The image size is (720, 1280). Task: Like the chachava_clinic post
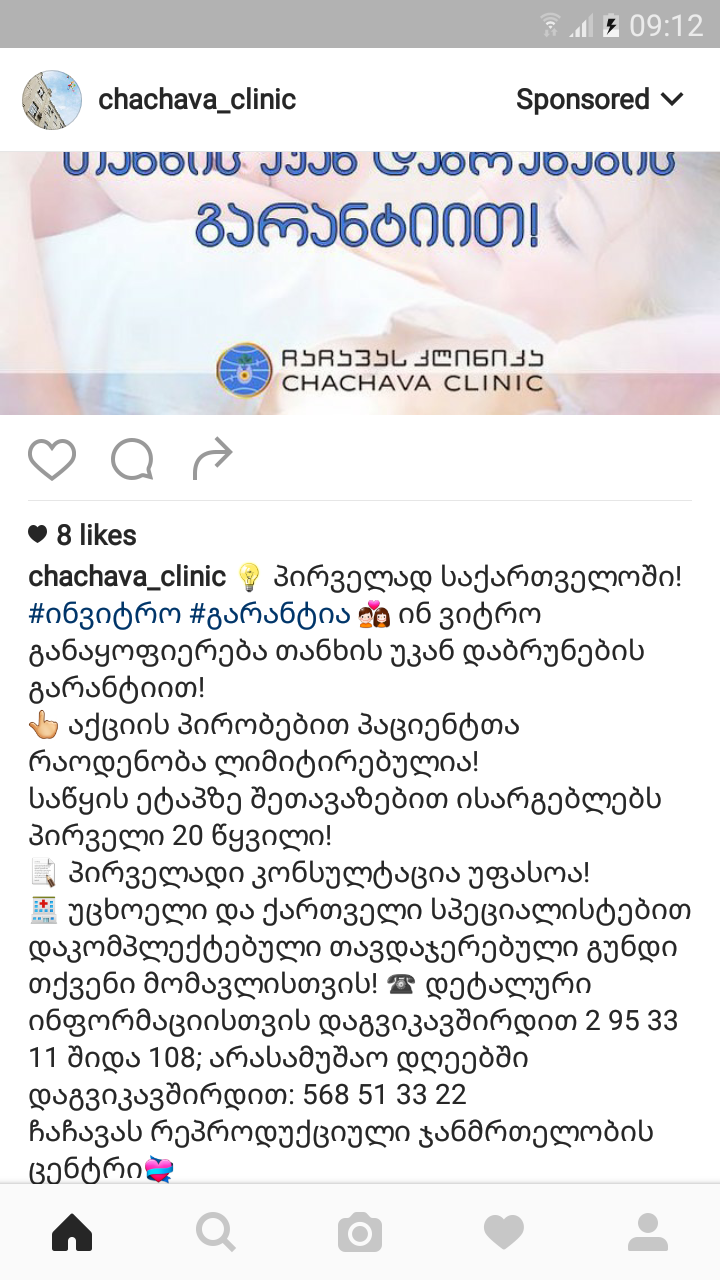tap(52, 460)
